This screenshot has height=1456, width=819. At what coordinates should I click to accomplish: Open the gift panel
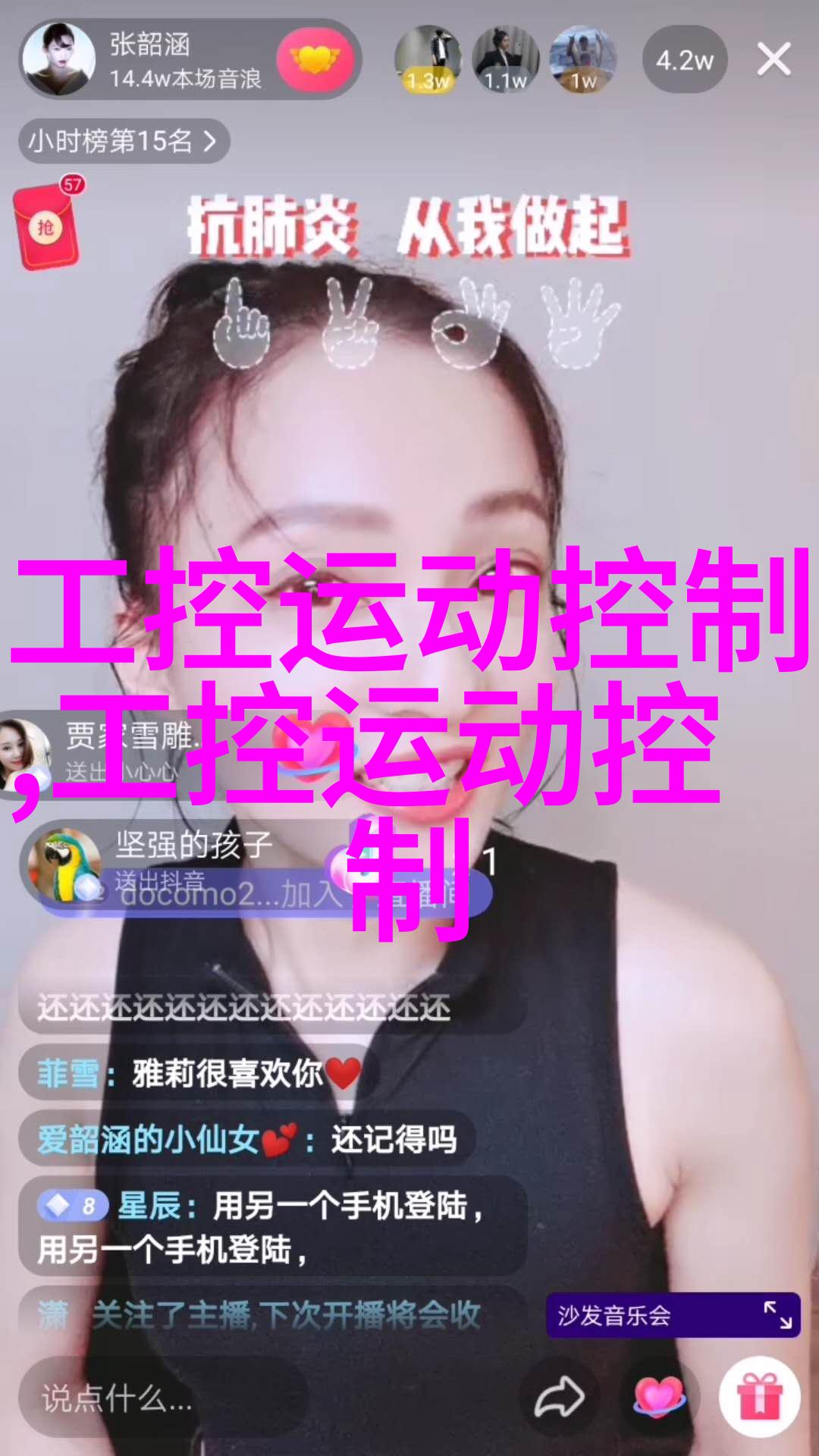coord(759,1398)
